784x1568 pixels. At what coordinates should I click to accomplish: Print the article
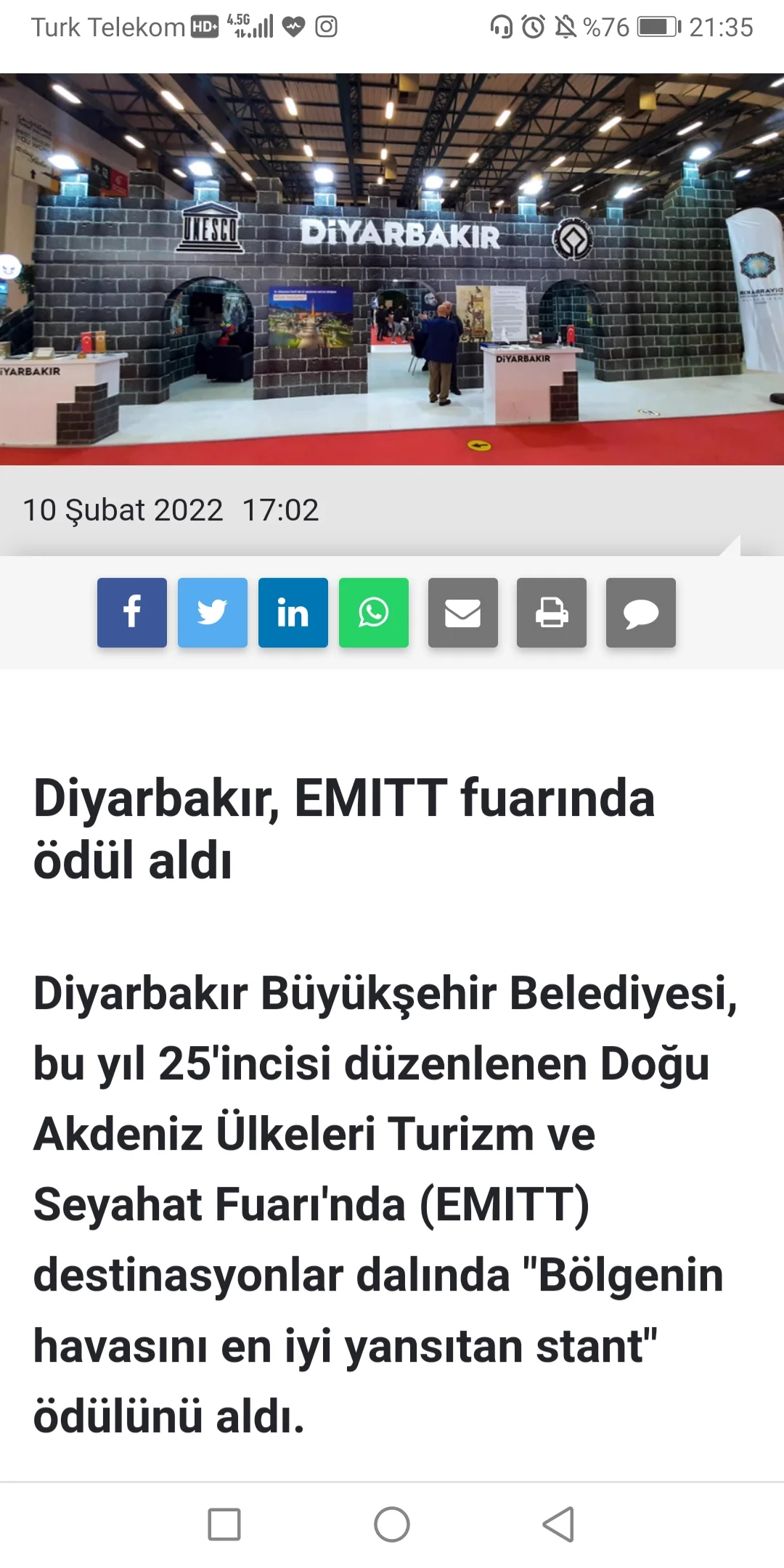551,613
